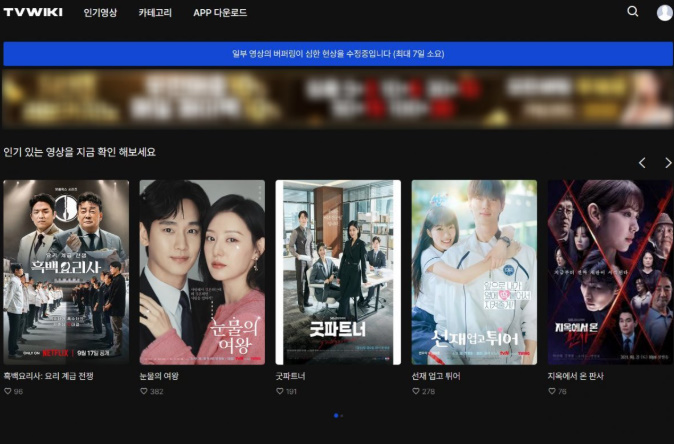Like 굿파트너 with heart icon
The image size is (674, 444).
(280, 392)
